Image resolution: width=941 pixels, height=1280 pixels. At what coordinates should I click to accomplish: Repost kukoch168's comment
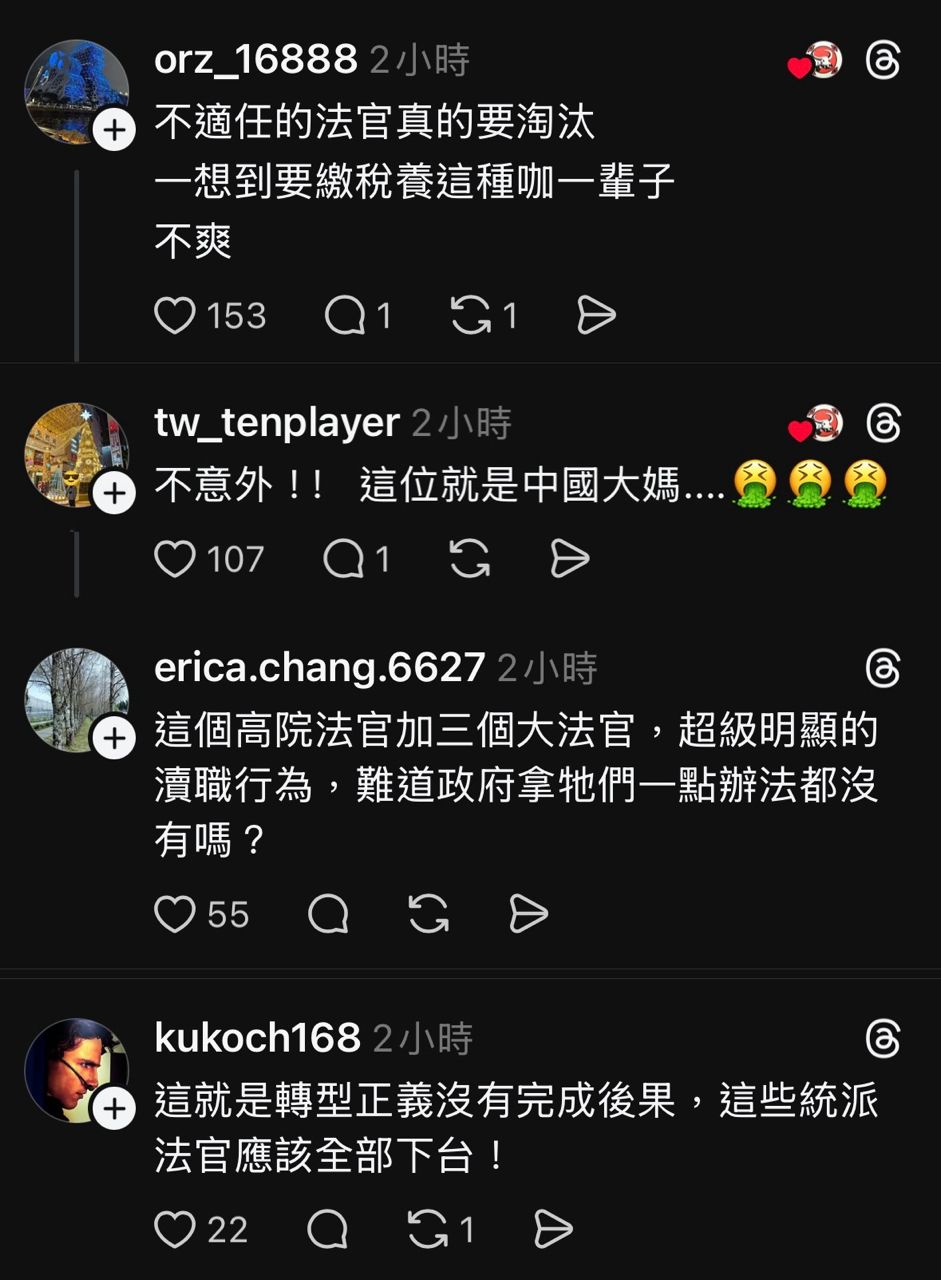[428, 1229]
